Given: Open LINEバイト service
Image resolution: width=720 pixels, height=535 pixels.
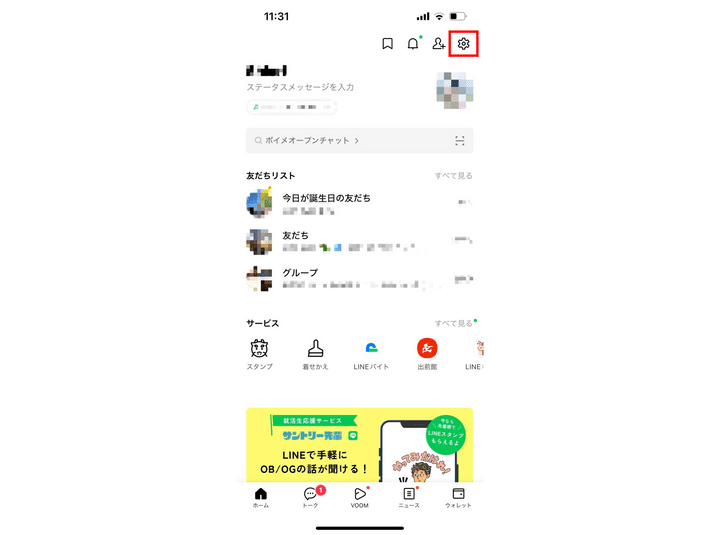Looking at the screenshot, I should point(371,354).
